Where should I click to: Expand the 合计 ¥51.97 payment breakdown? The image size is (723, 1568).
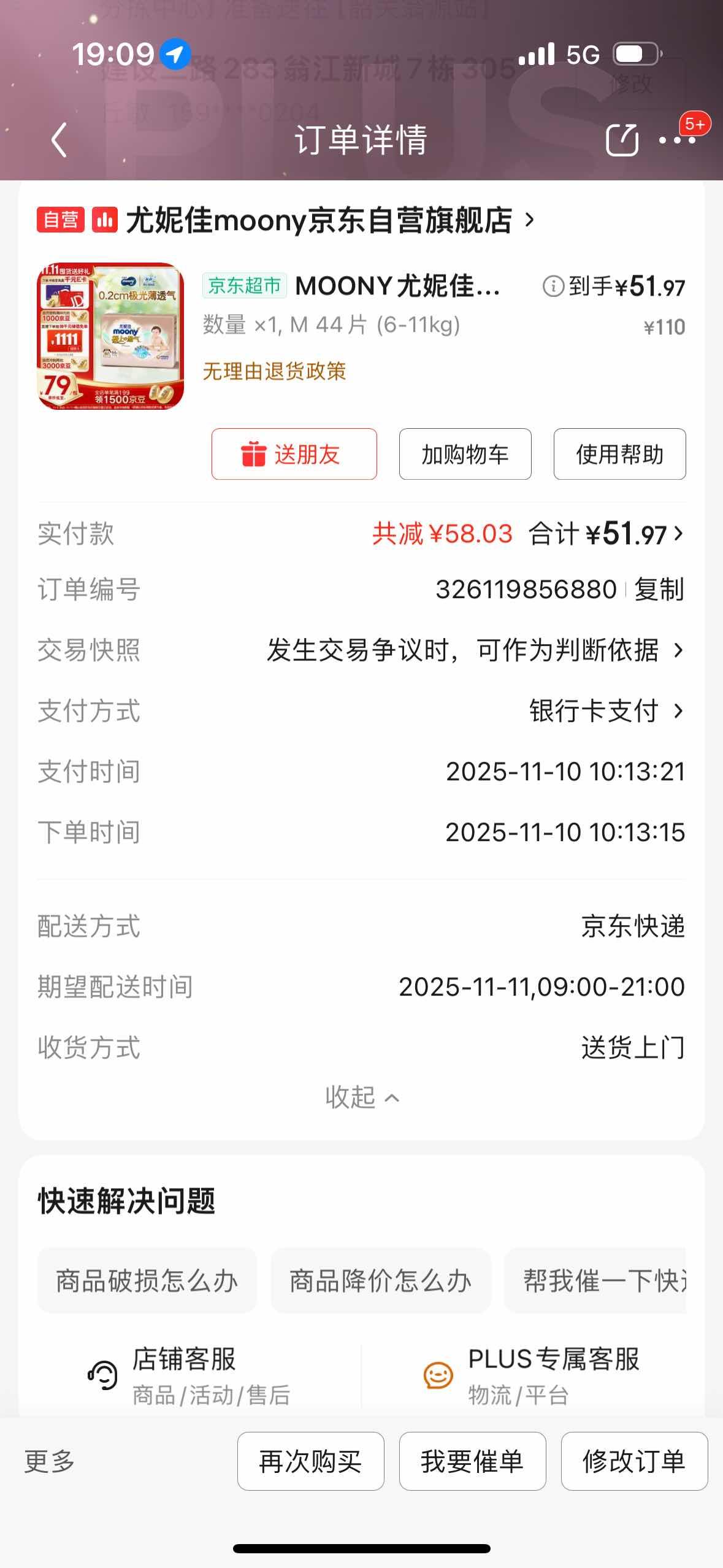pos(606,534)
